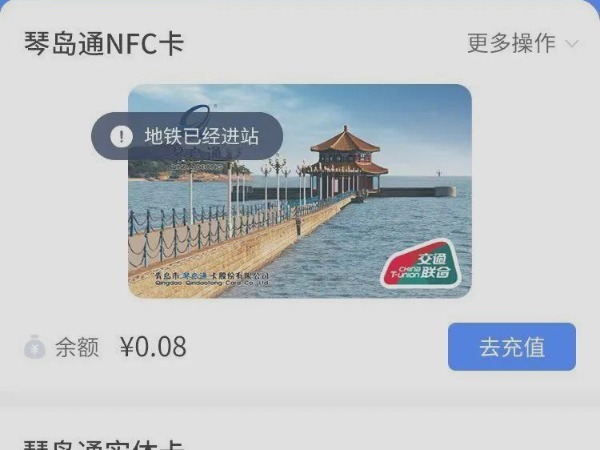
Task: Tap 去充值 to recharge the card
Action: click(511, 347)
